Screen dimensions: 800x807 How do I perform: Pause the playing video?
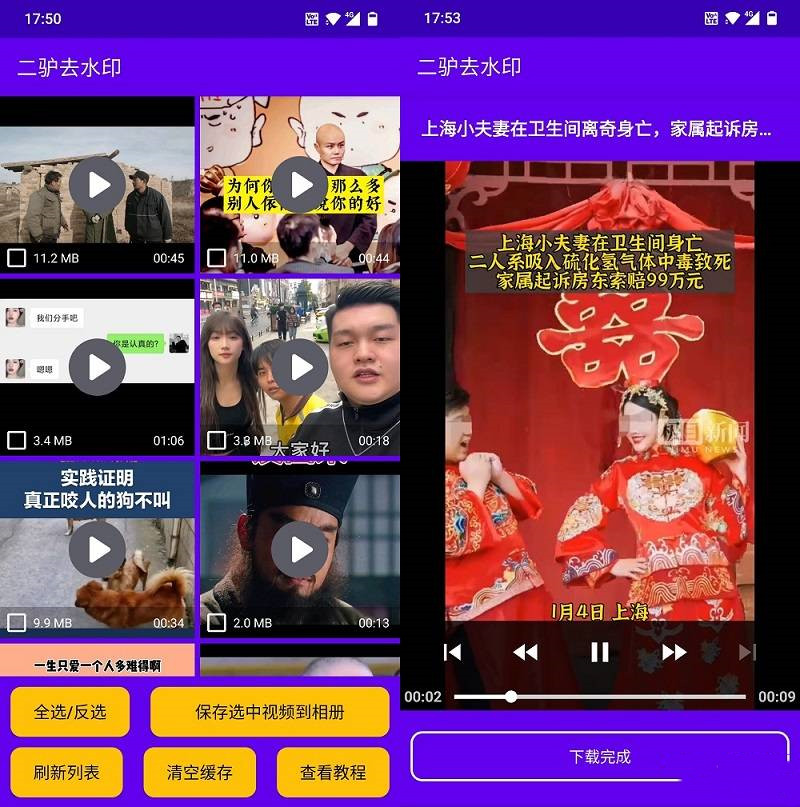click(x=599, y=652)
